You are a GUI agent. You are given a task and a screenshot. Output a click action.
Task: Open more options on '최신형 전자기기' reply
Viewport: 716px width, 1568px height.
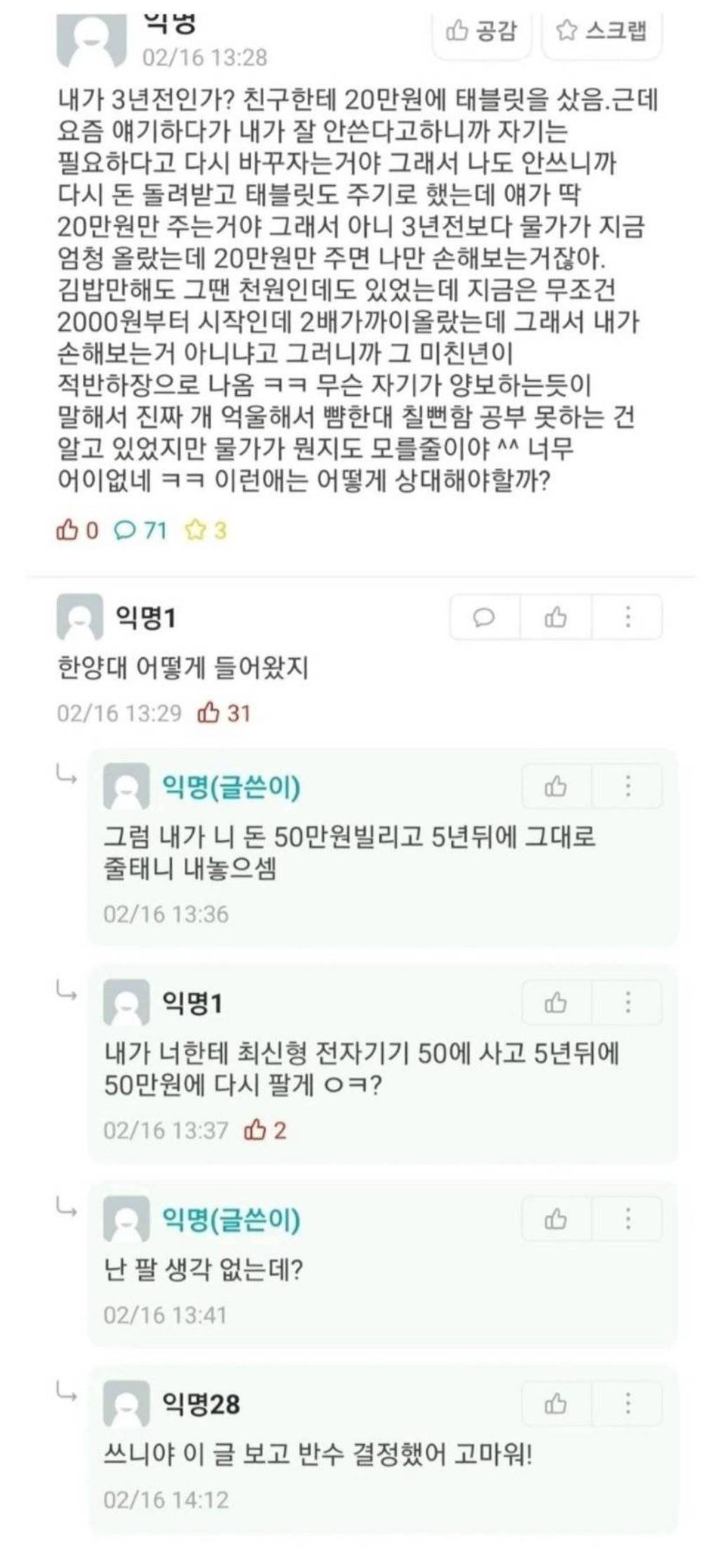pyautogui.click(x=628, y=1003)
